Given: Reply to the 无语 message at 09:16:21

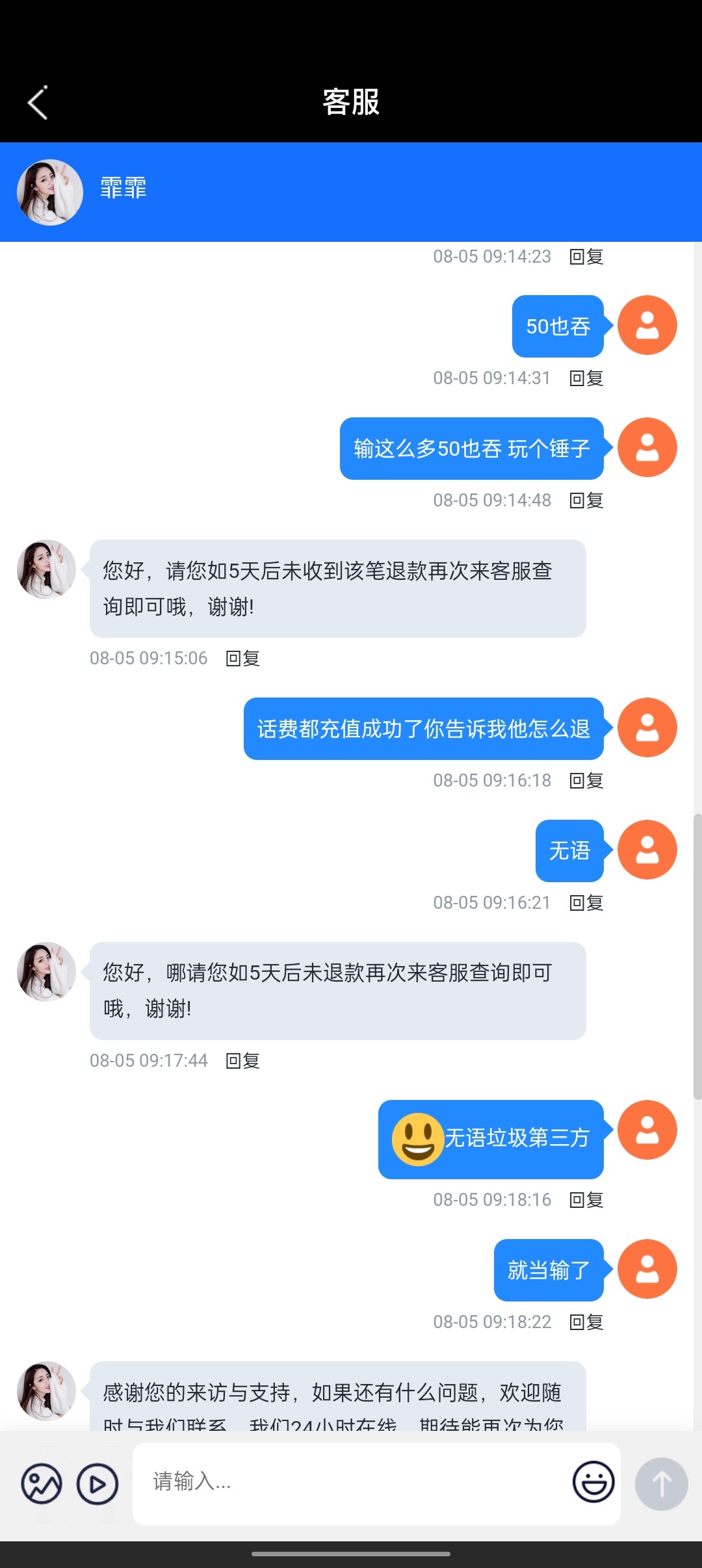Looking at the screenshot, I should pyautogui.click(x=586, y=903).
